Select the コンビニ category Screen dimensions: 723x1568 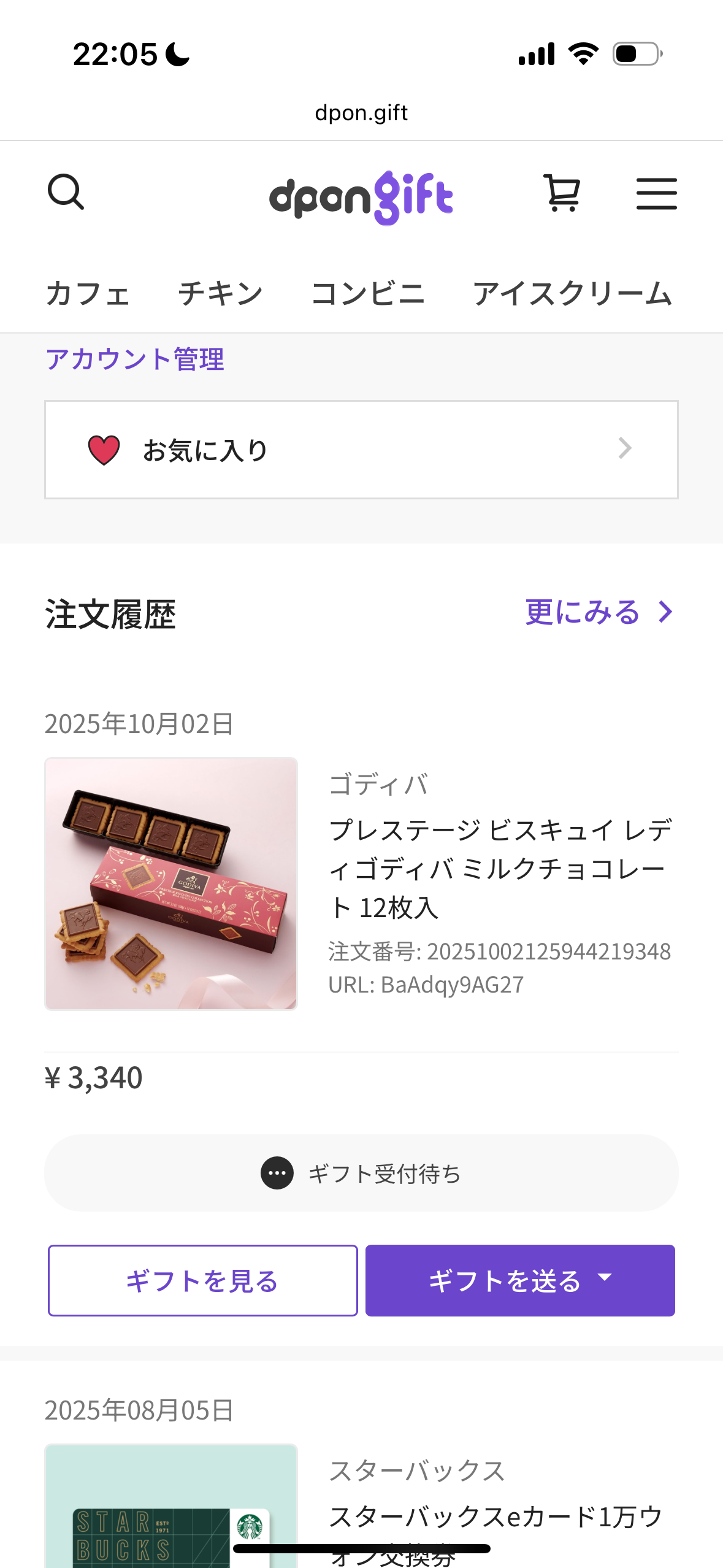pyautogui.click(x=368, y=293)
